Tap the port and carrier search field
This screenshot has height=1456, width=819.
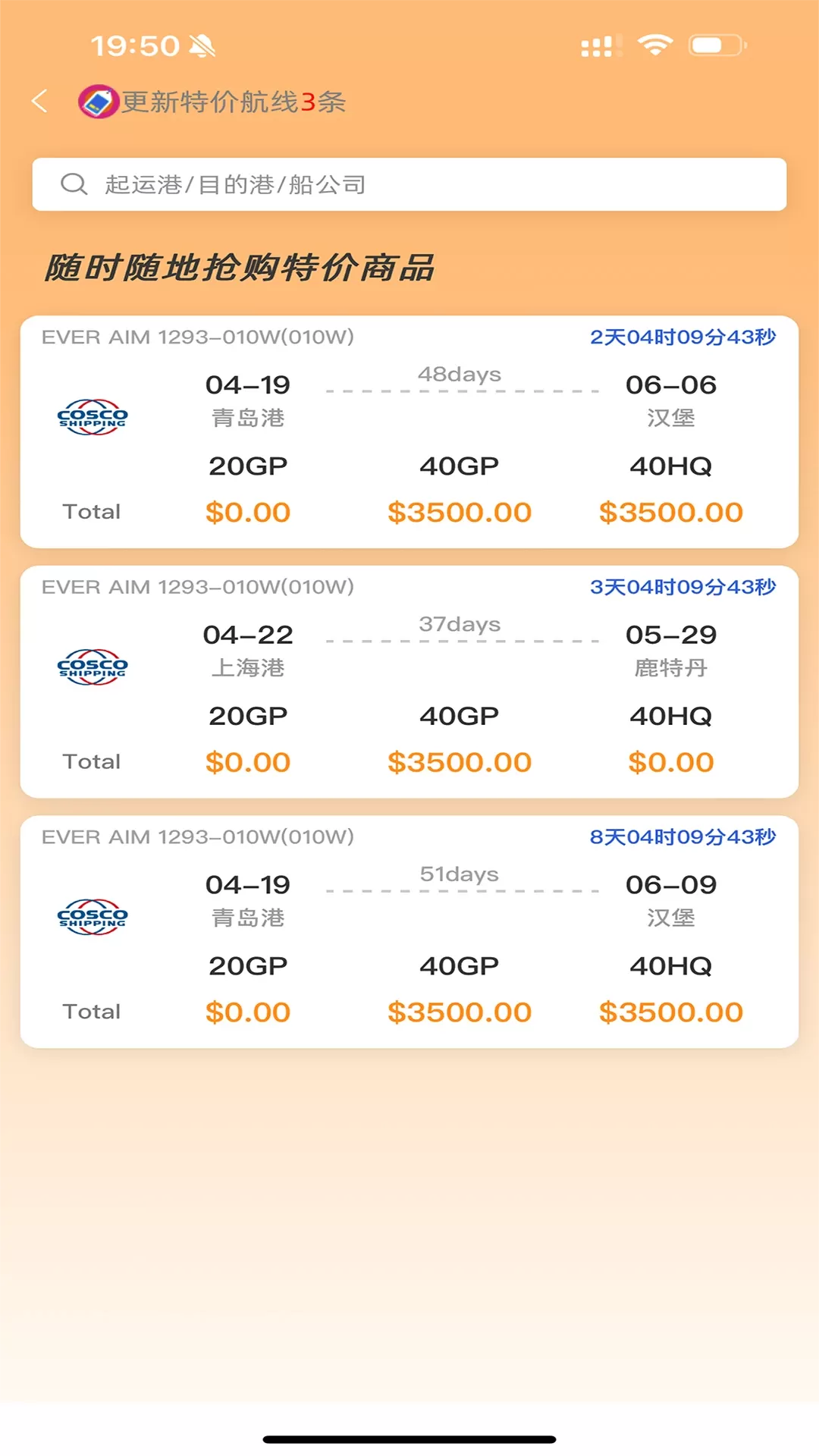tap(409, 184)
